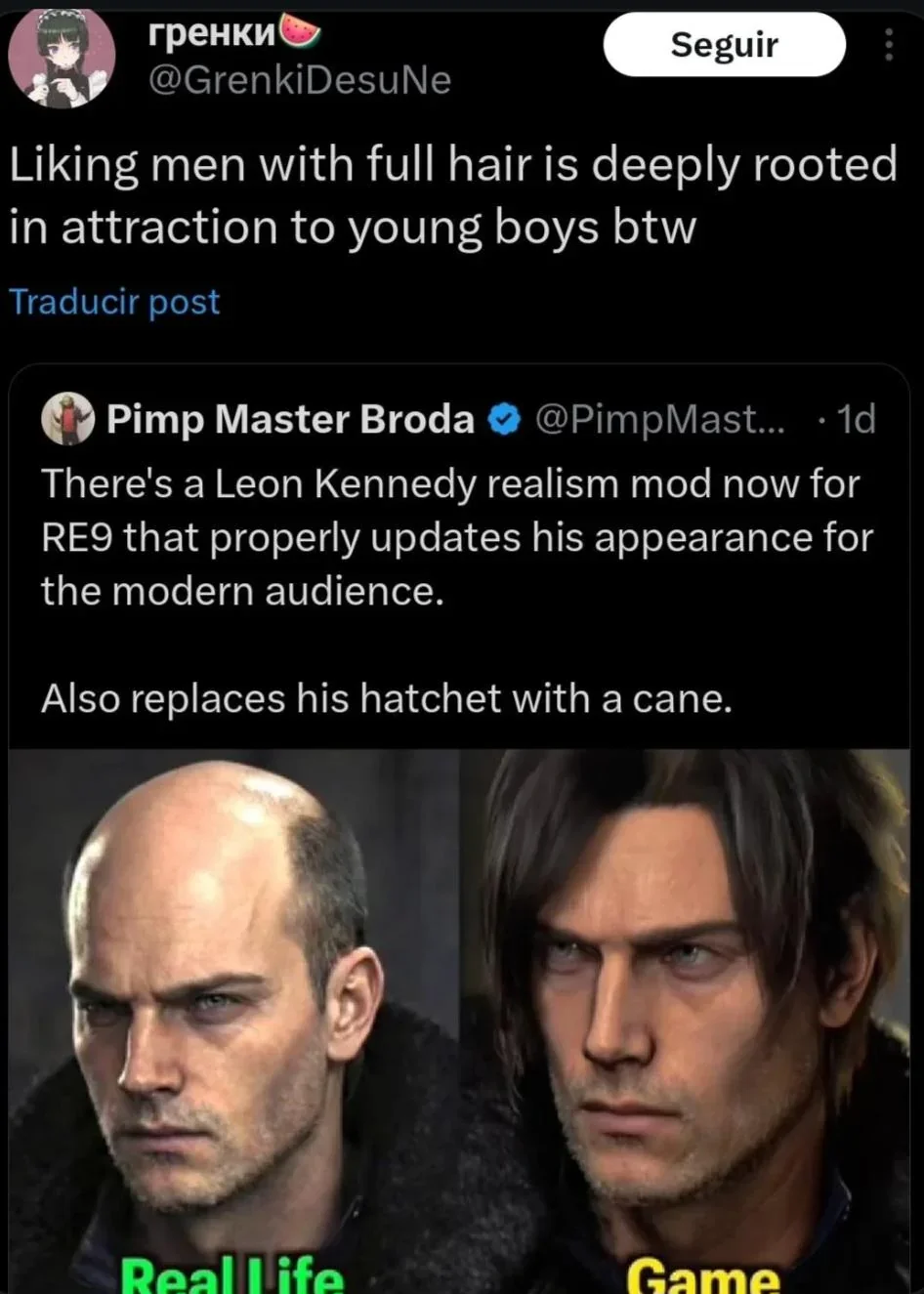Tap the Seguir button to follow

coord(724,45)
